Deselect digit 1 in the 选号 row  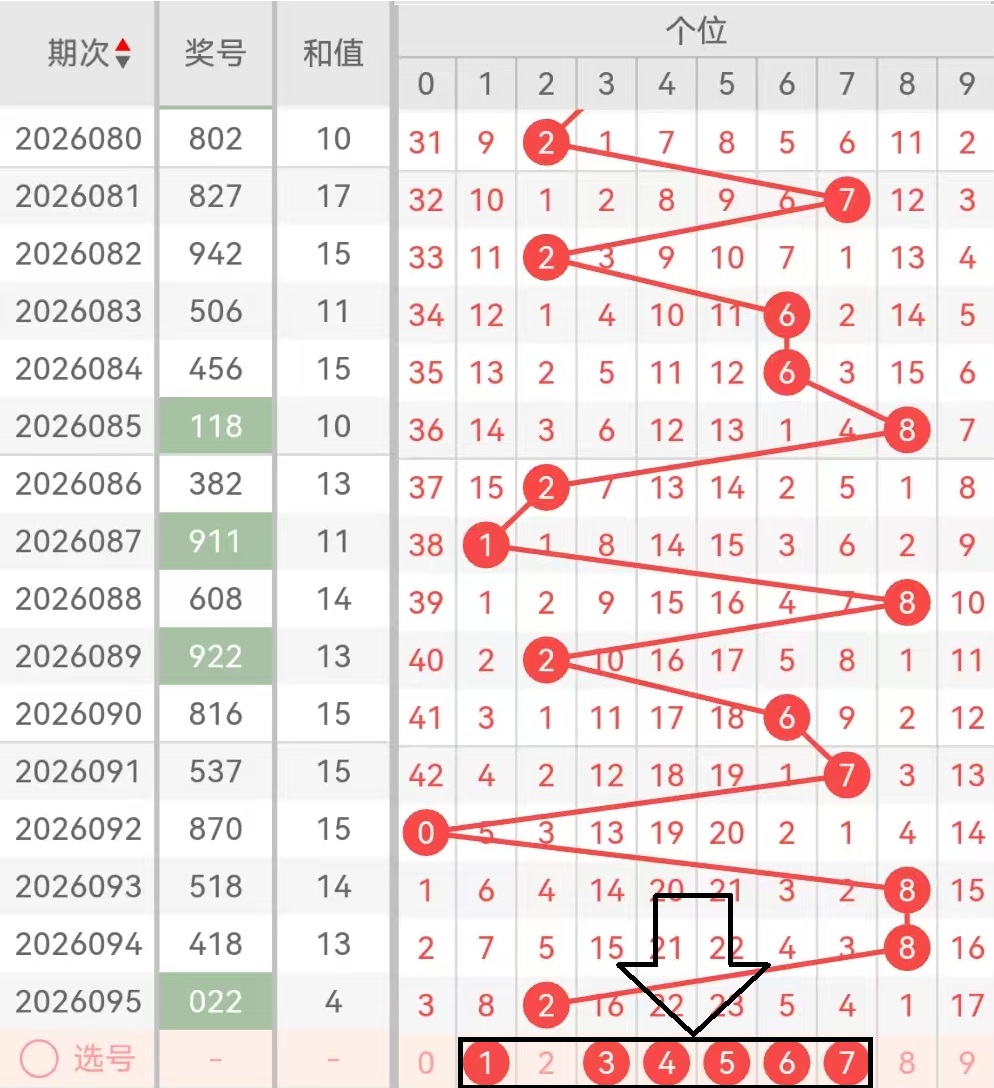click(x=486, y=1062)
